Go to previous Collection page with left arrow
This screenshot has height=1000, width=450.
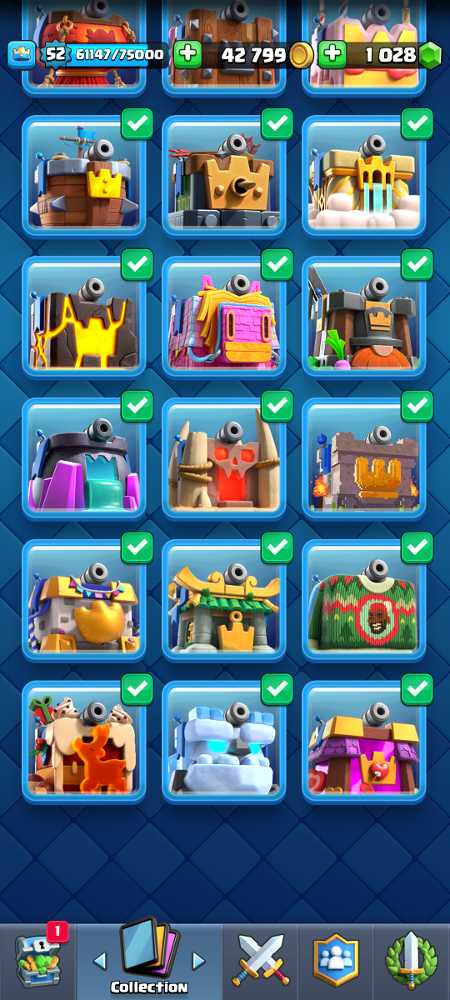click(99, 960)
